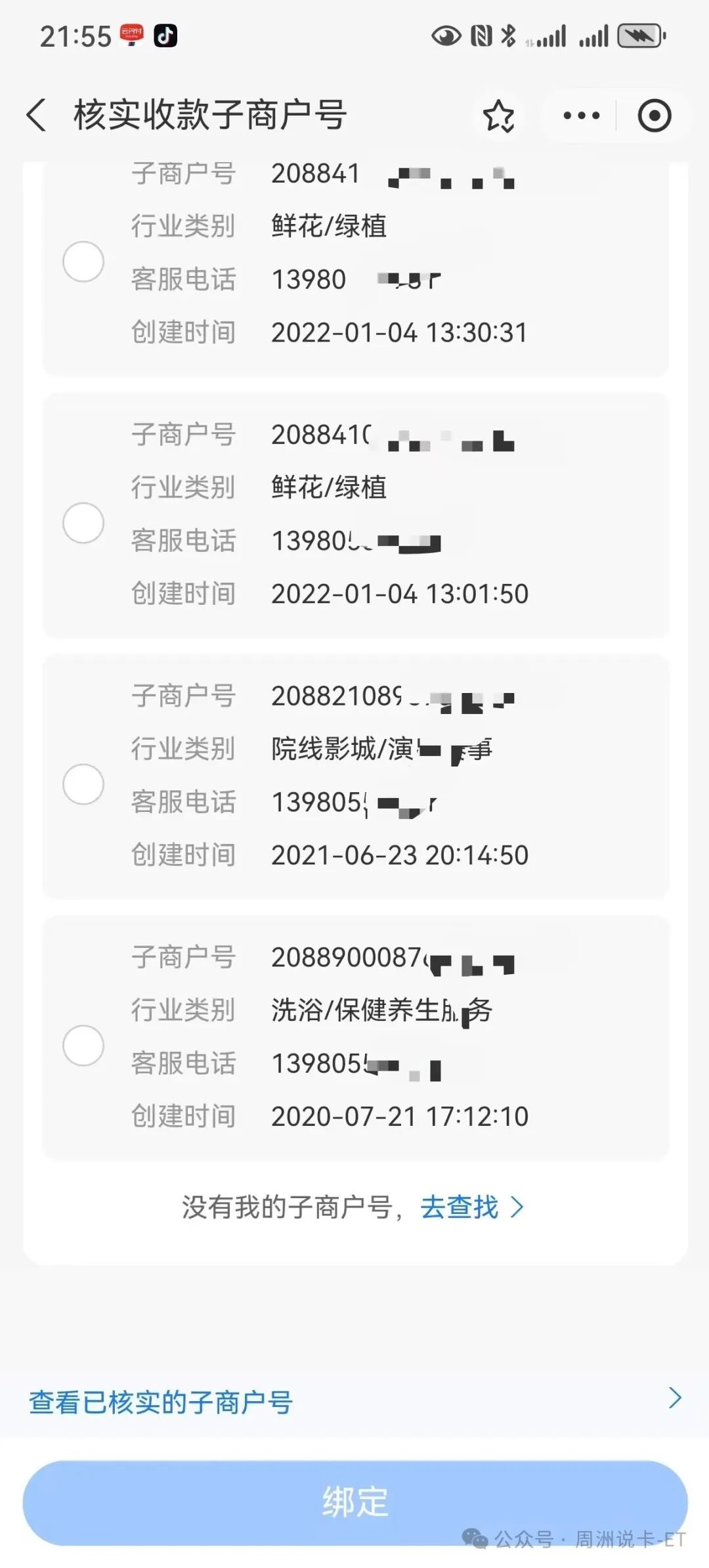709x1568 pixels.
Task: Tap the Bluetooth icon in status bar
Action: pos(509,36)
